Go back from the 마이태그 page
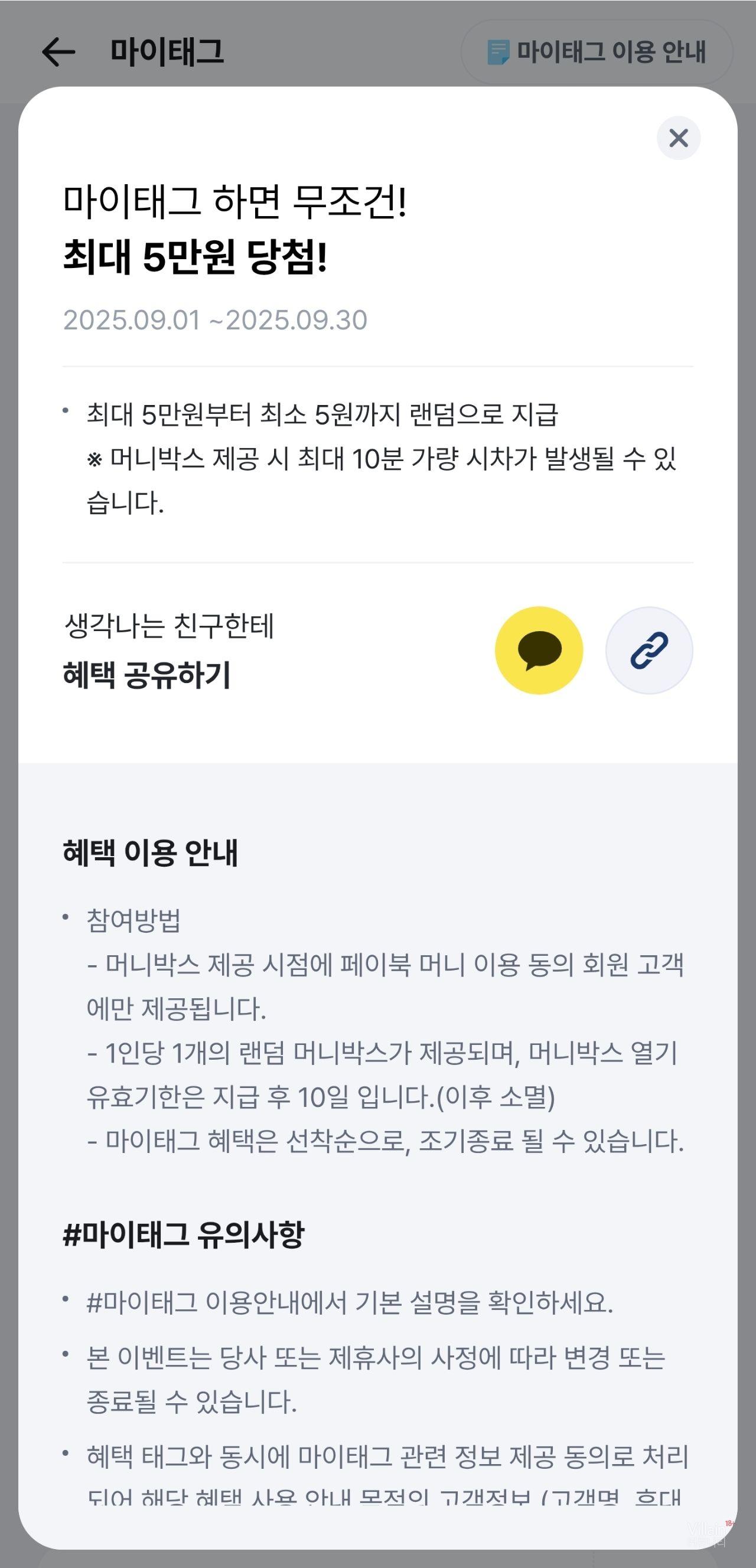 (58, 51)
